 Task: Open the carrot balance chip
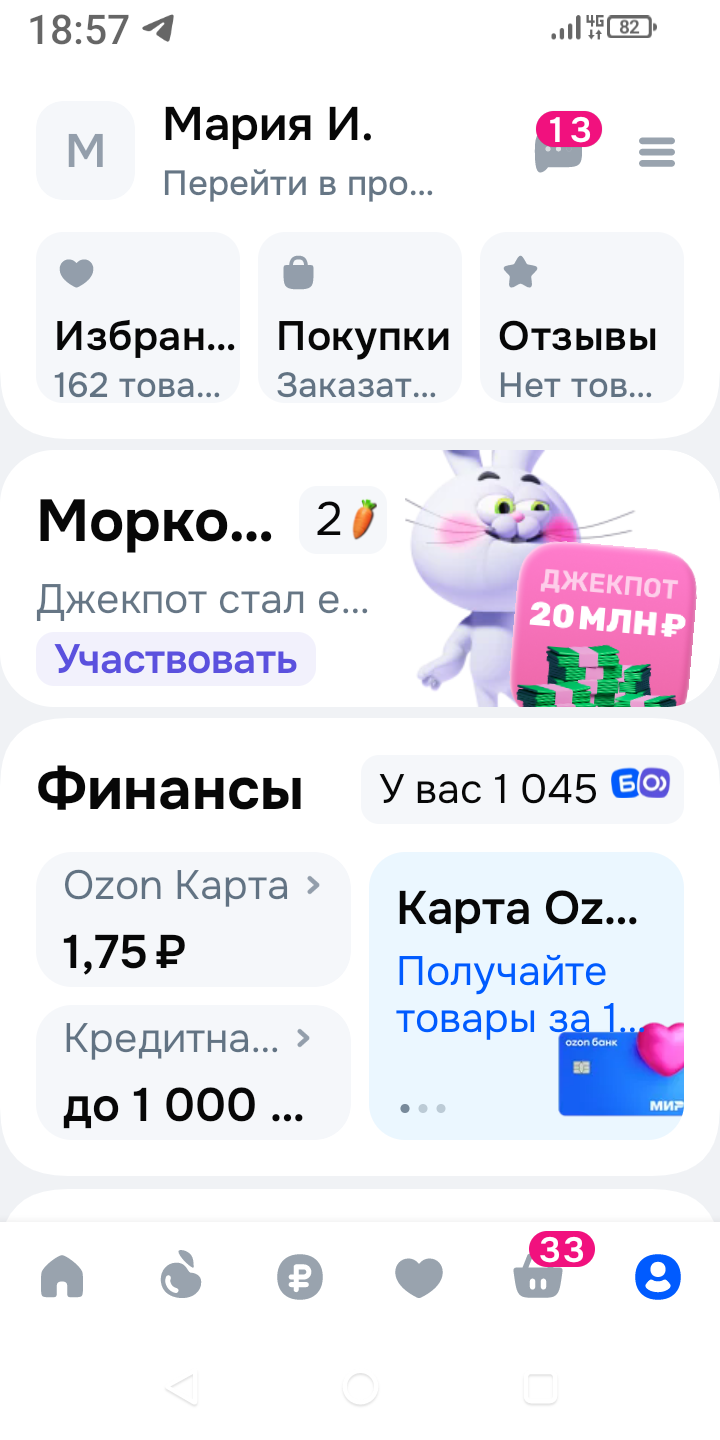click(x=343, y=521)
